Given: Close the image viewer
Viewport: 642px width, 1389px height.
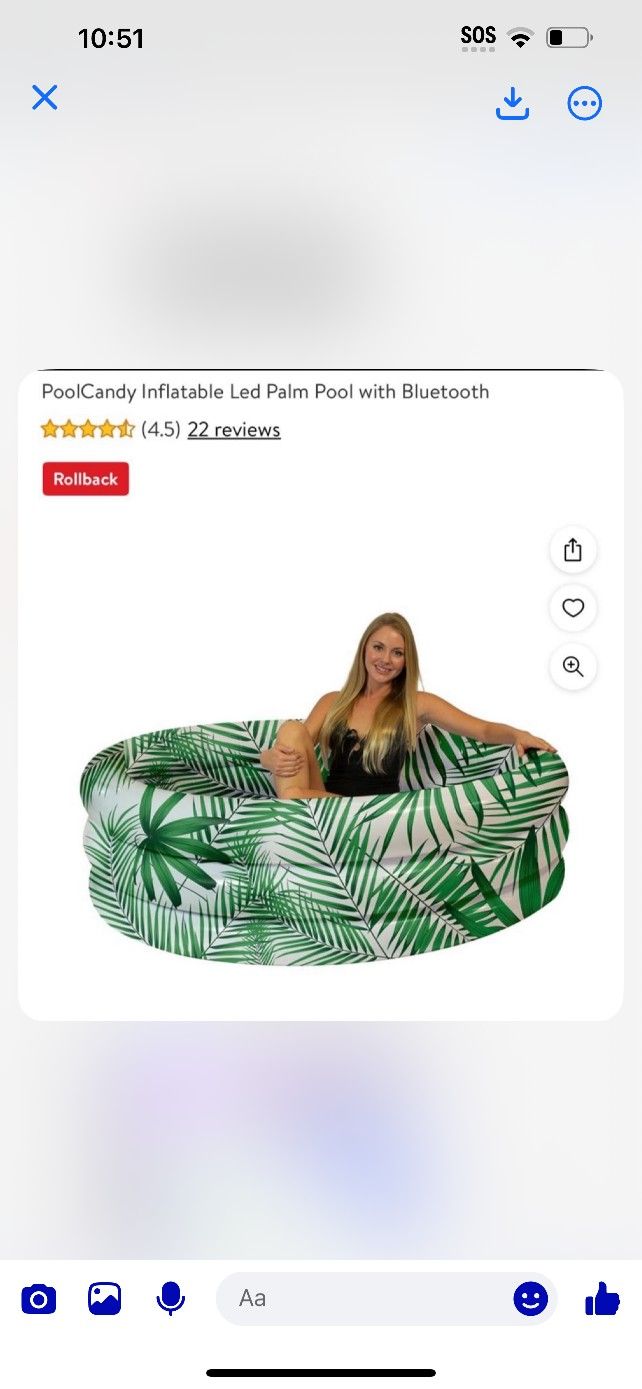Looking at the screenshot, I should click(45, 97).
